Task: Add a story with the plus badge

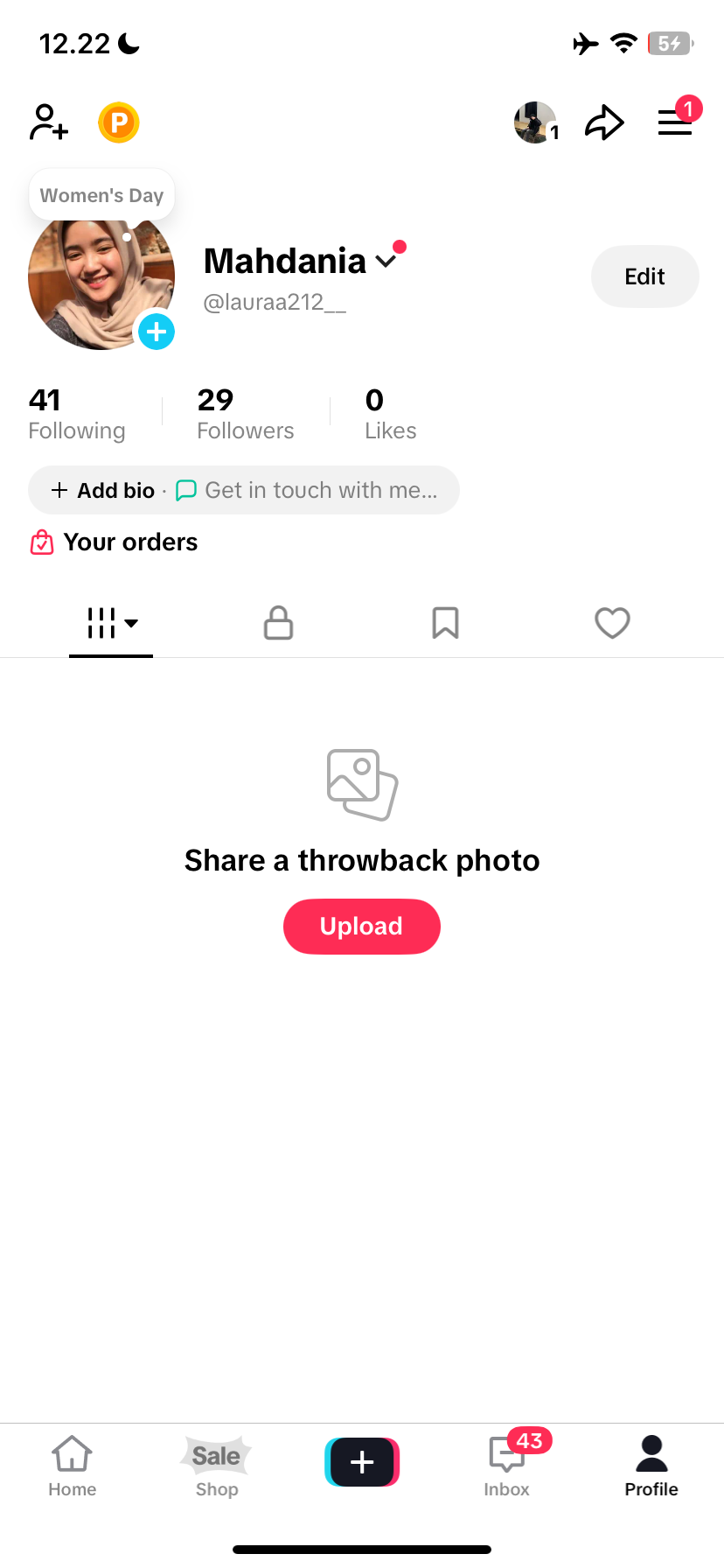Action: [x=157, y=332]
